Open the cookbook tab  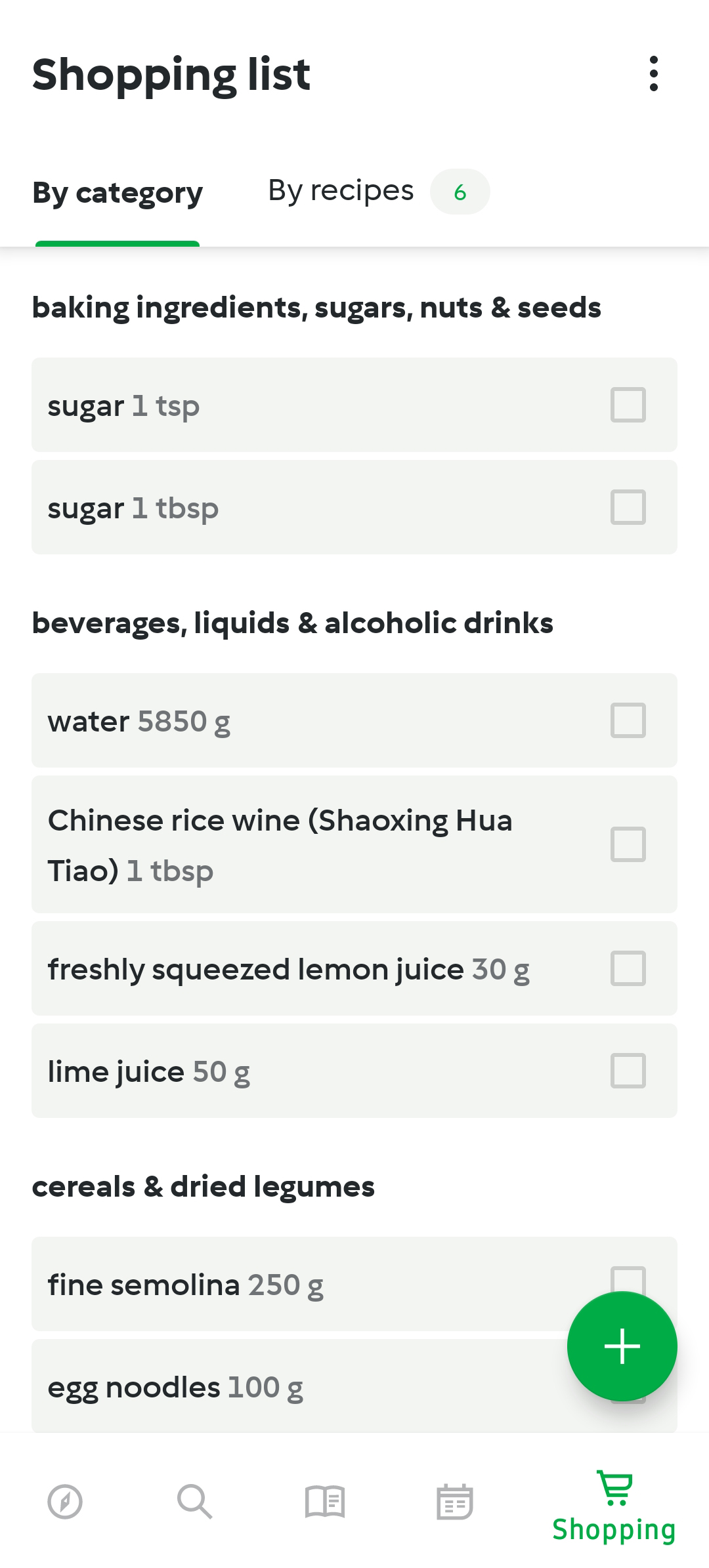[324, 1502]
